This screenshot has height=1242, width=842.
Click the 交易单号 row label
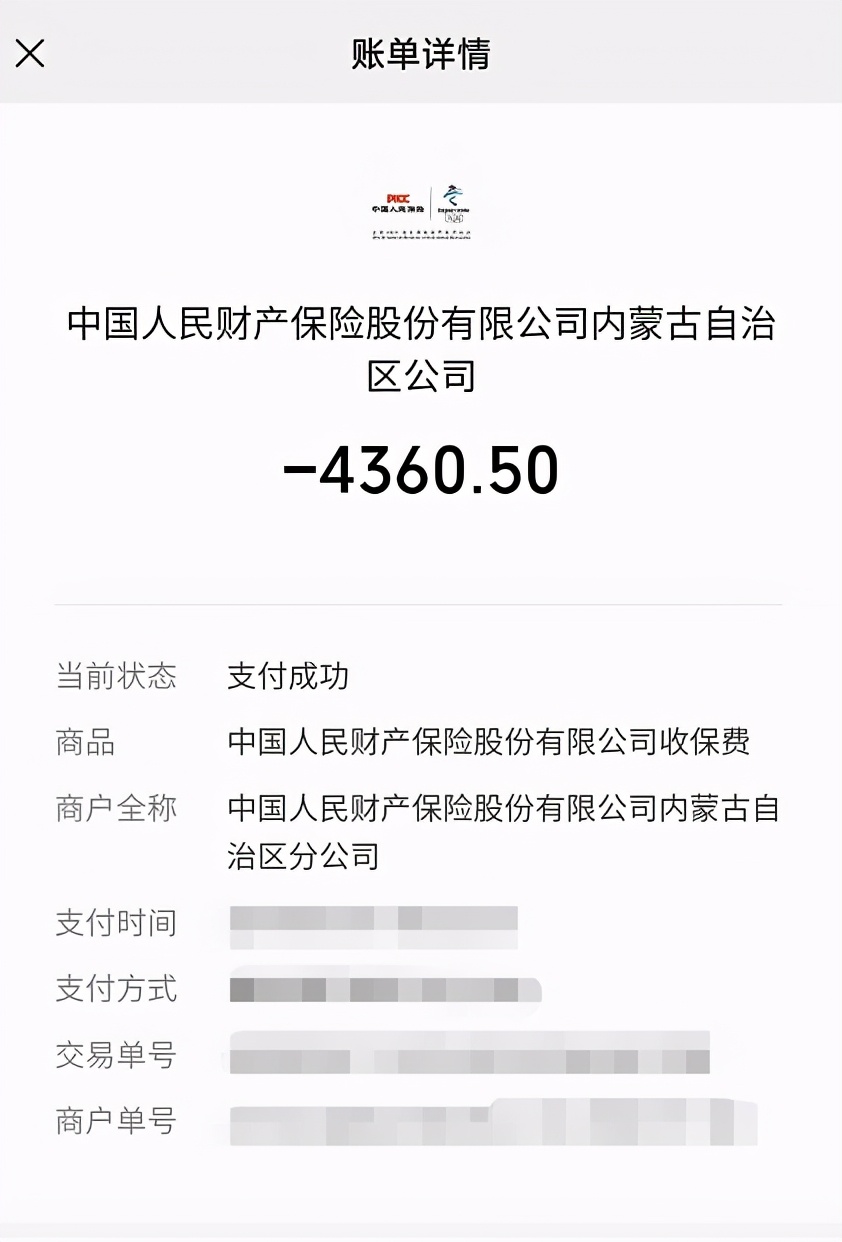coord(117,1055)
